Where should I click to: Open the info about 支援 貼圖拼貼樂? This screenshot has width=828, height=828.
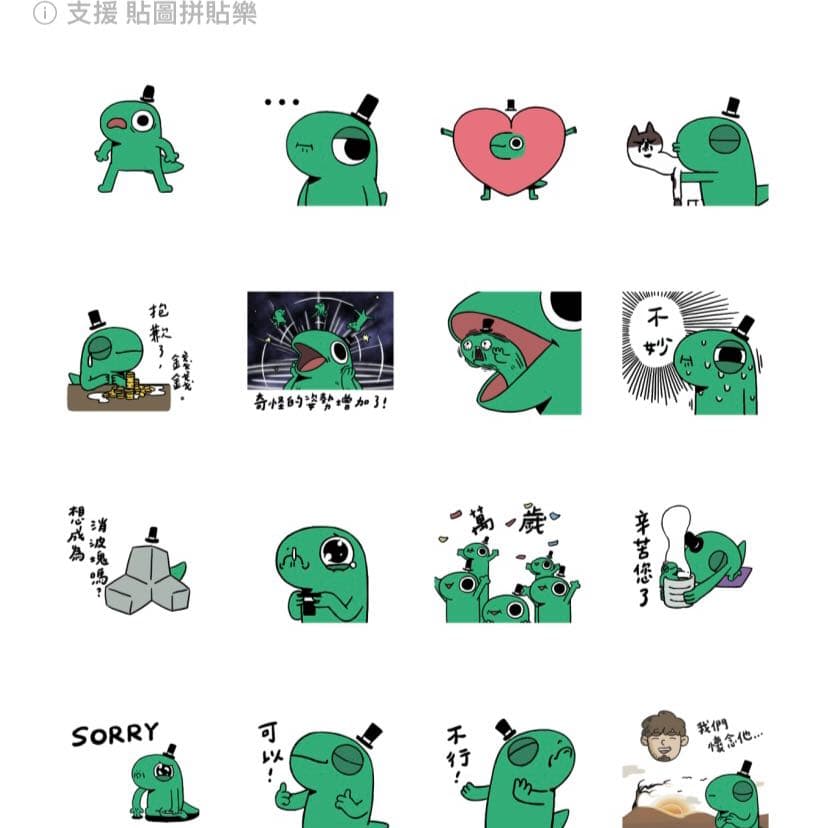pos(45,14)
